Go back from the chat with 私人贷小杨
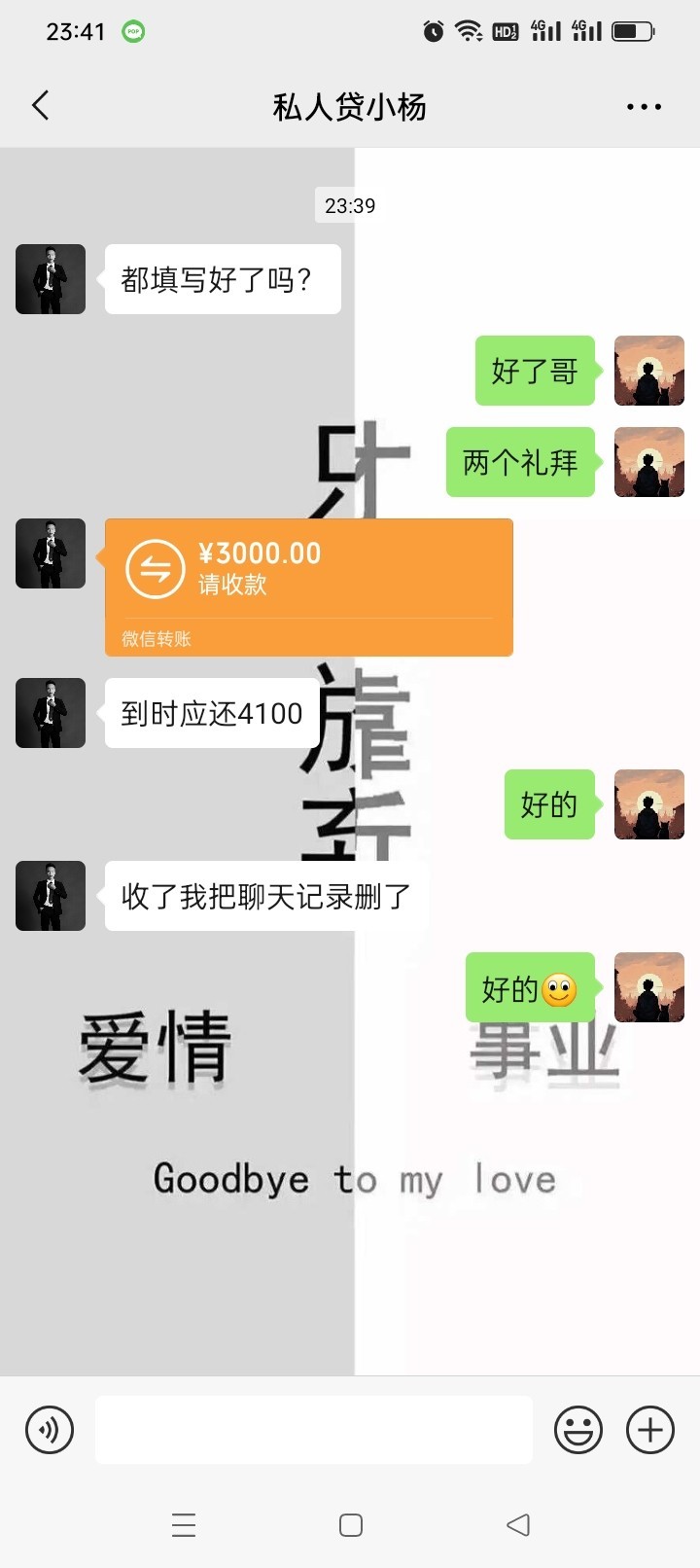Screen dimensions: 700x1568 (41, 106)
